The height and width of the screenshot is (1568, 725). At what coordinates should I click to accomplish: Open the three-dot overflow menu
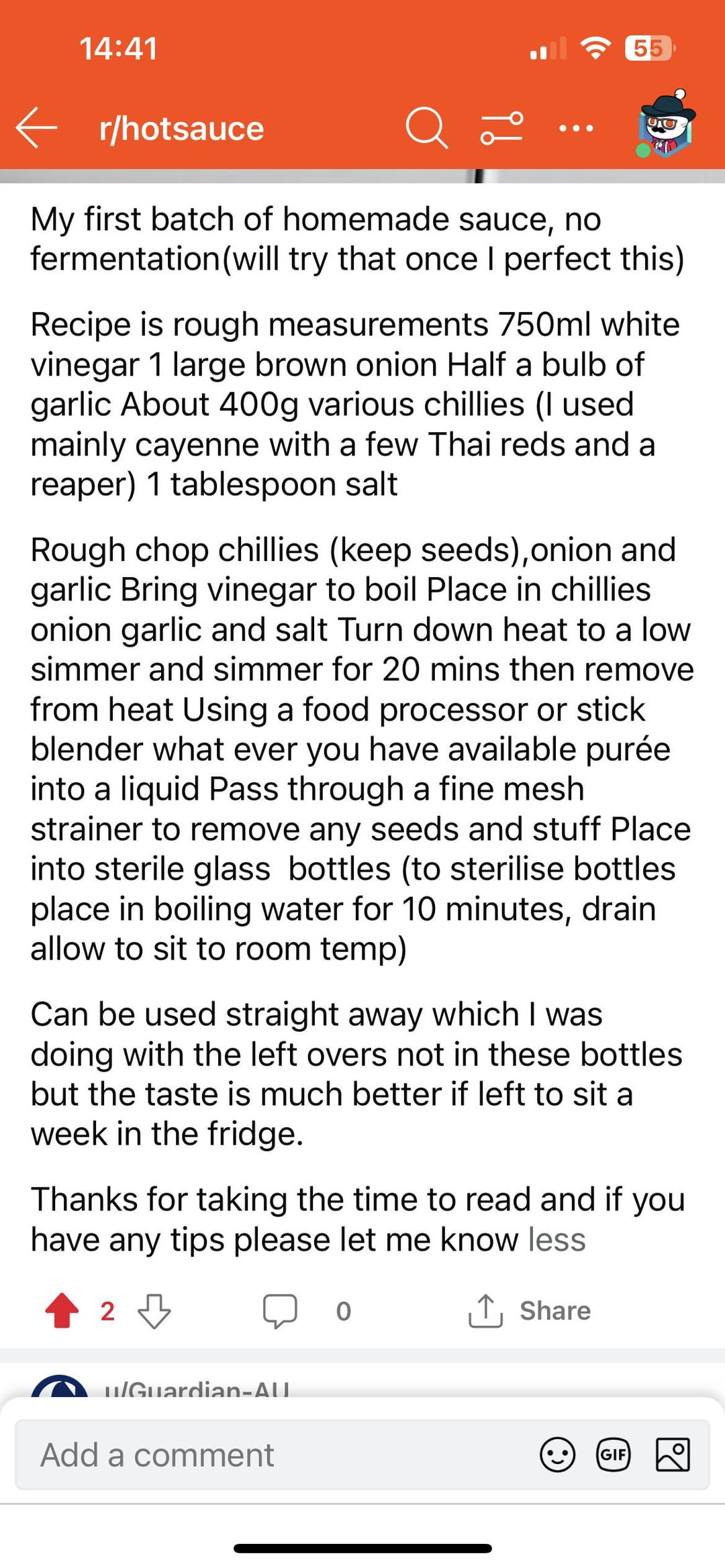coord(576,127)
